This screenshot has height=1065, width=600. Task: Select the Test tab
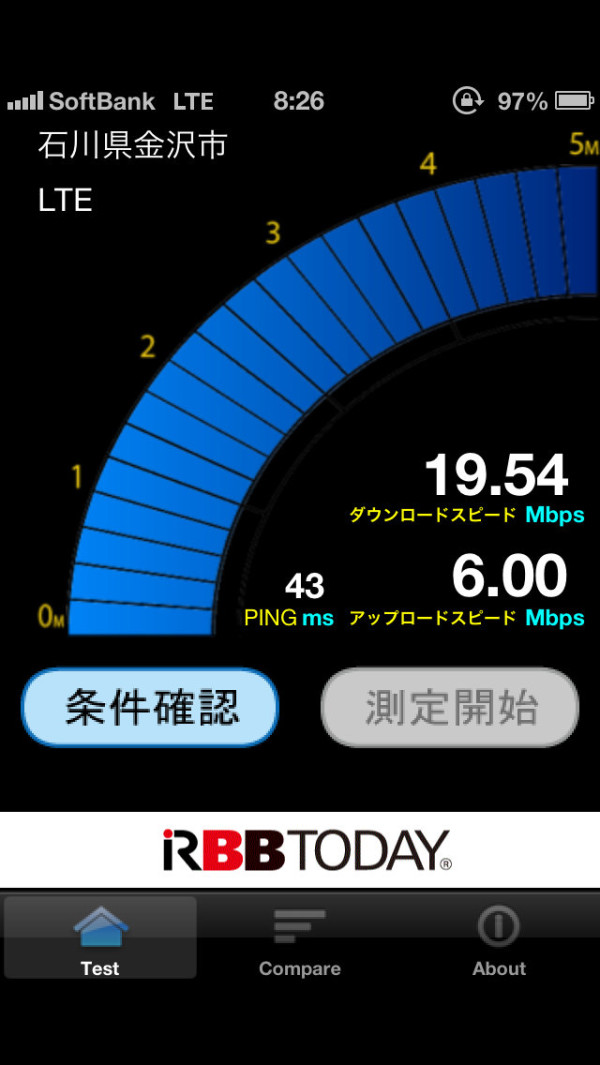point(100,937)
